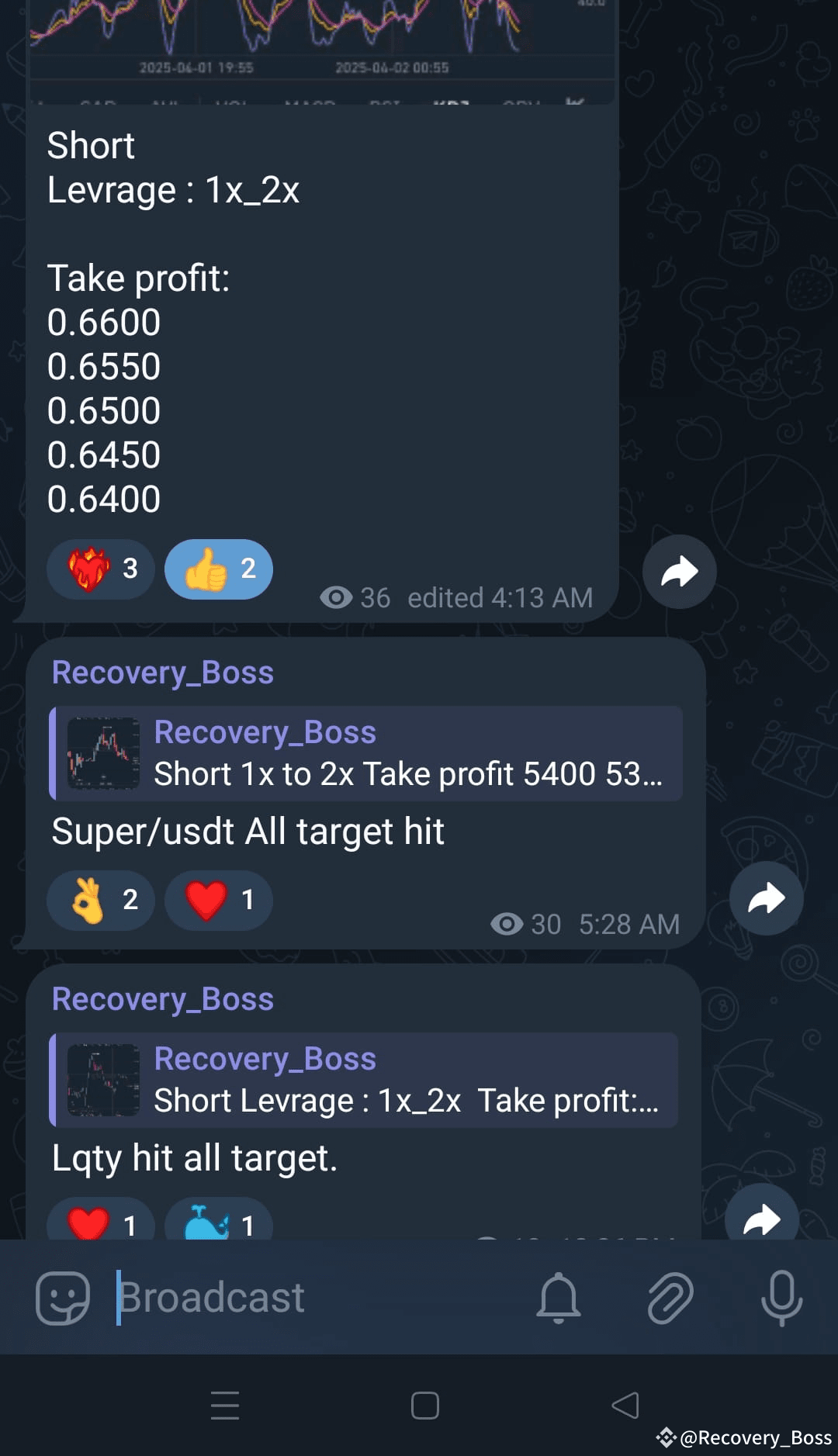Open the quoted Short Levrage reply preview
Image resolution: width=838 pixels, height=1456 pixels.
(365, 1080)
